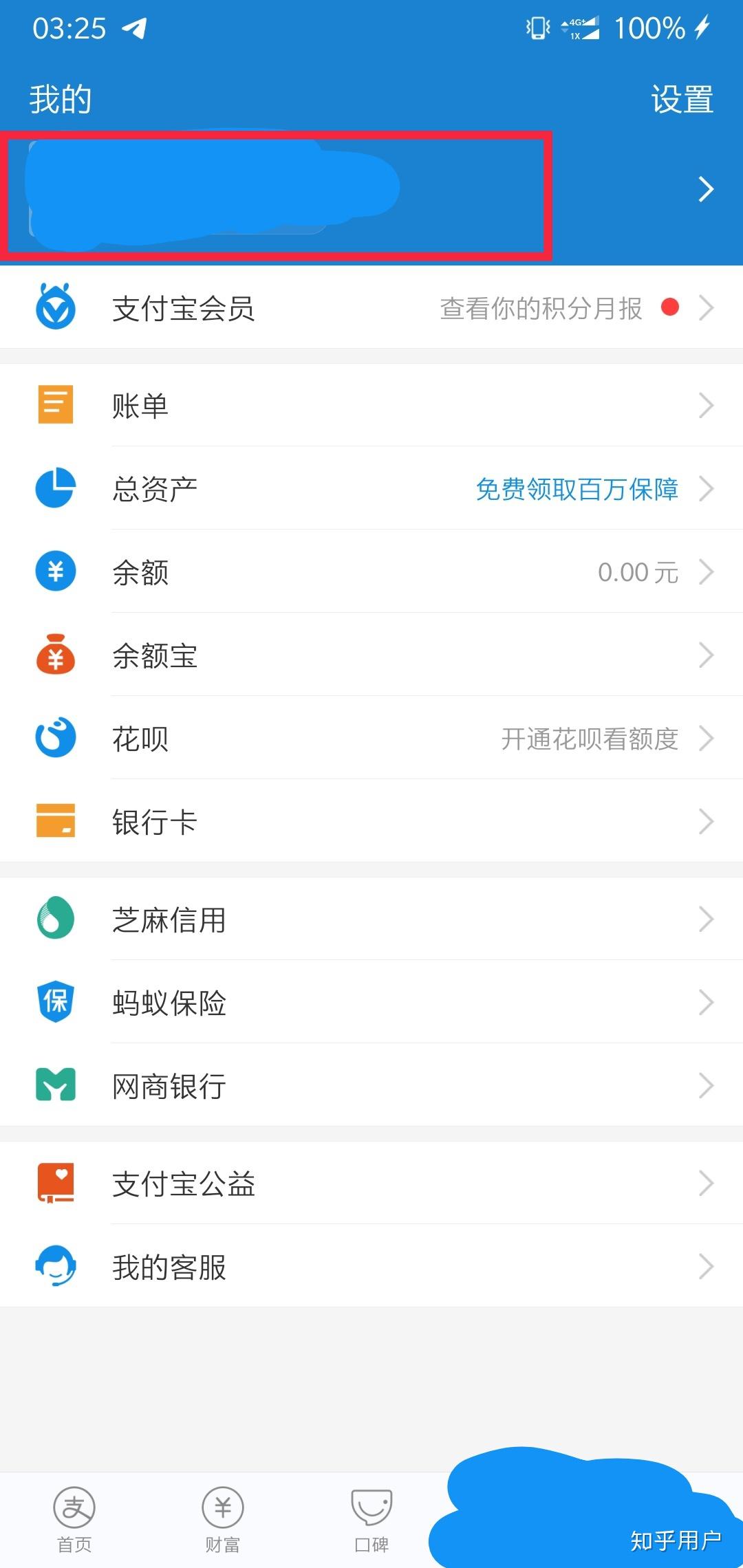Open 支付宝公益 row
Screen dimensions: 743x1568
tap(371, 1183)
